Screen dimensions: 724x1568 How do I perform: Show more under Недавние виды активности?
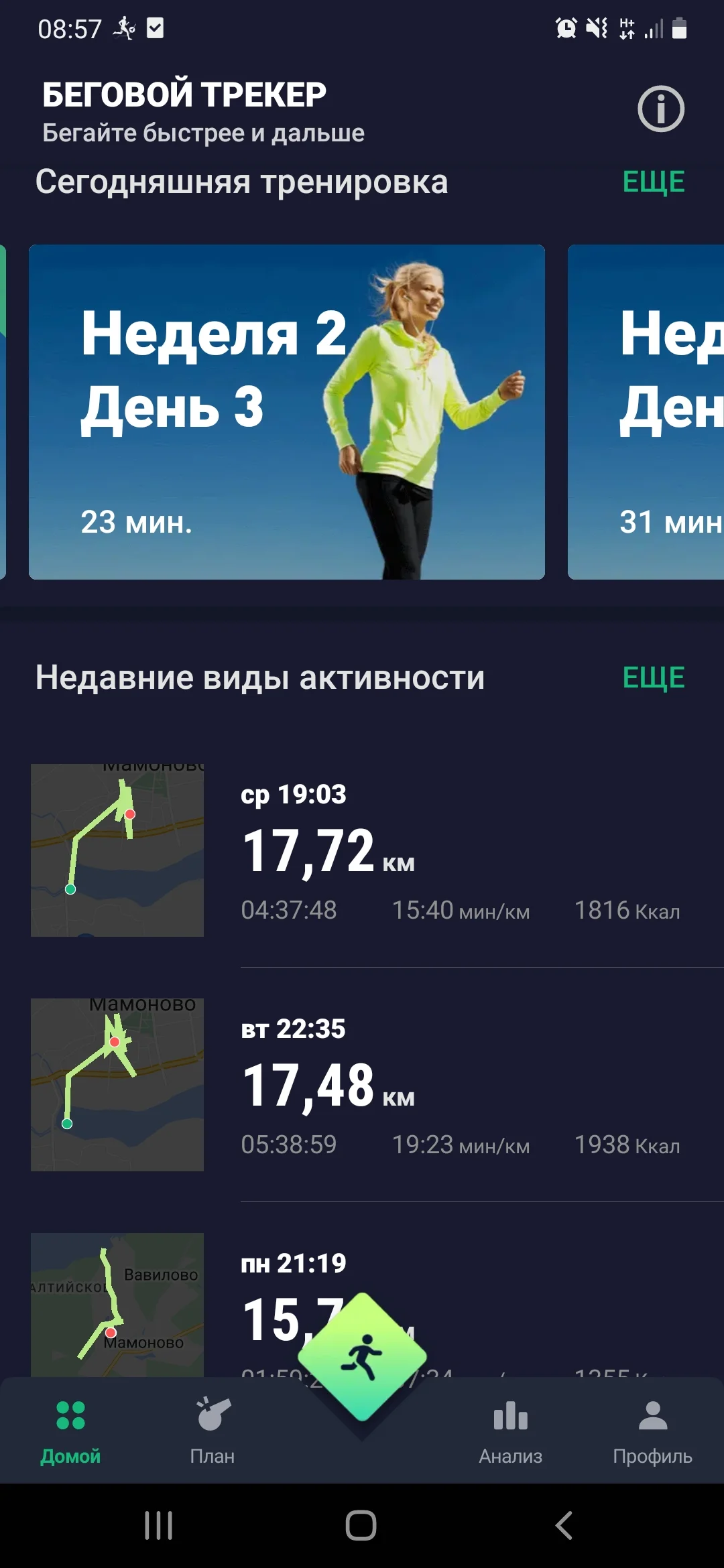tap(653, 677)
